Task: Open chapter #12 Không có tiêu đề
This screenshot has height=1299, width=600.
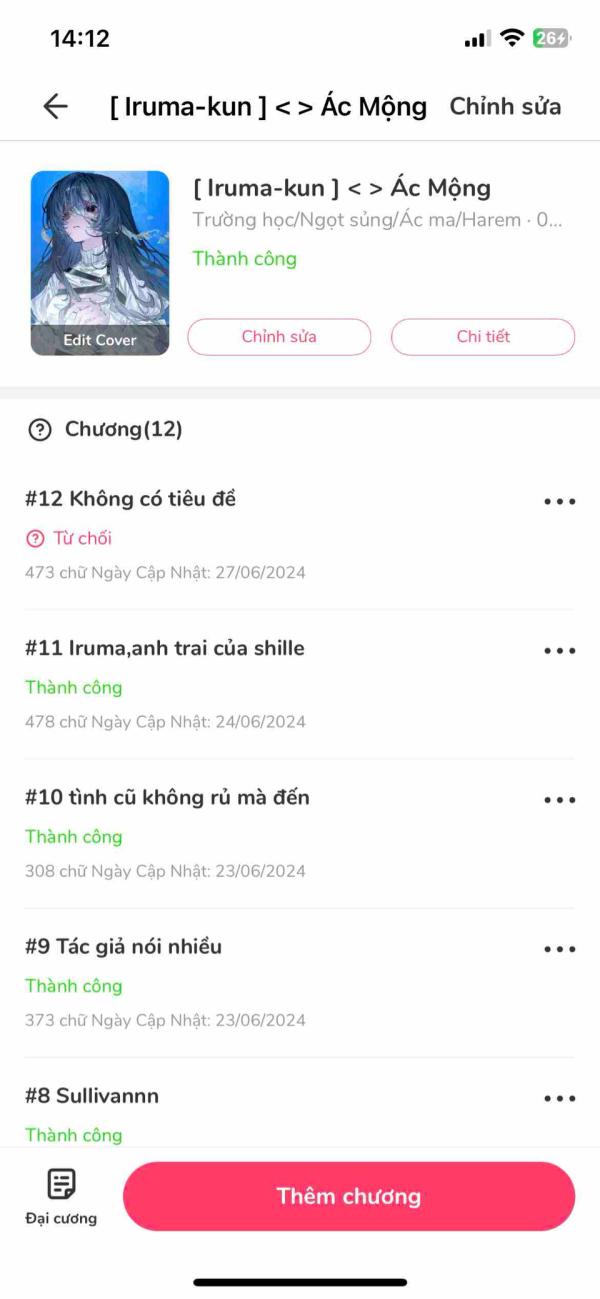Action: click(x=130, y=499)
